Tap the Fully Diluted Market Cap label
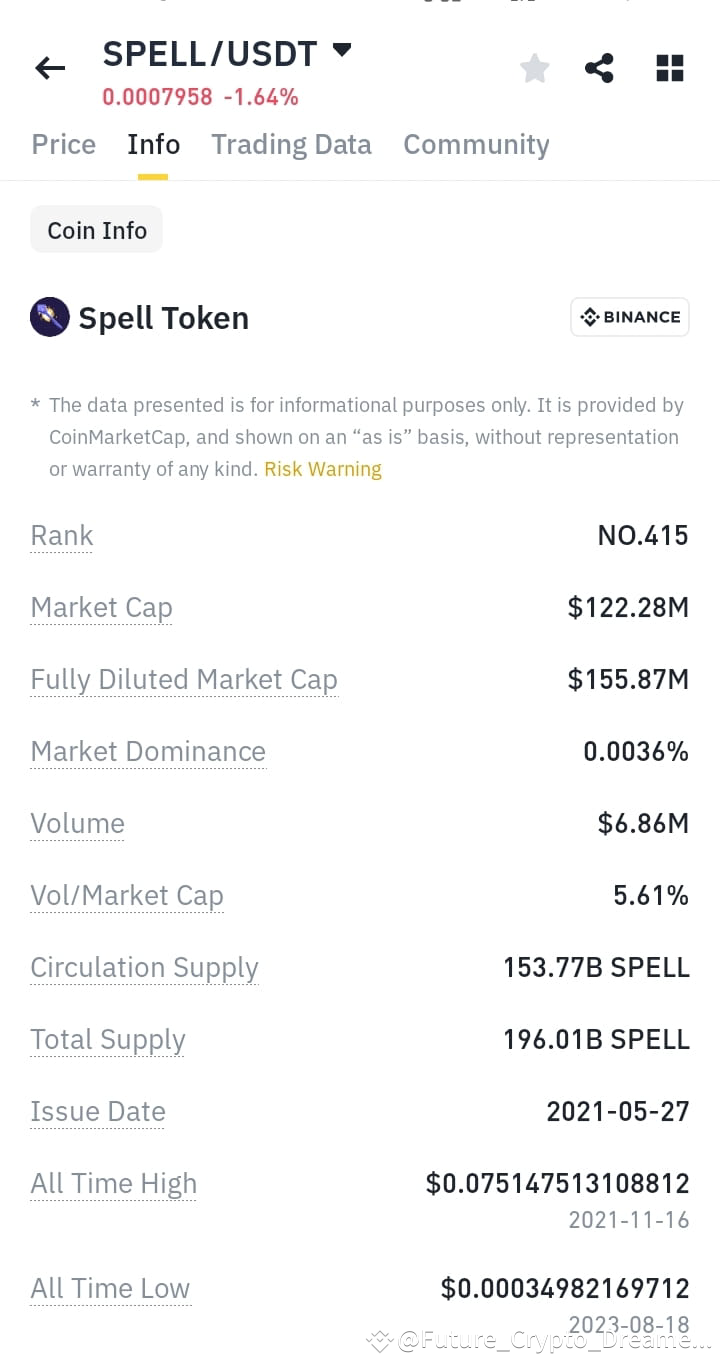 tap(184, 679)
